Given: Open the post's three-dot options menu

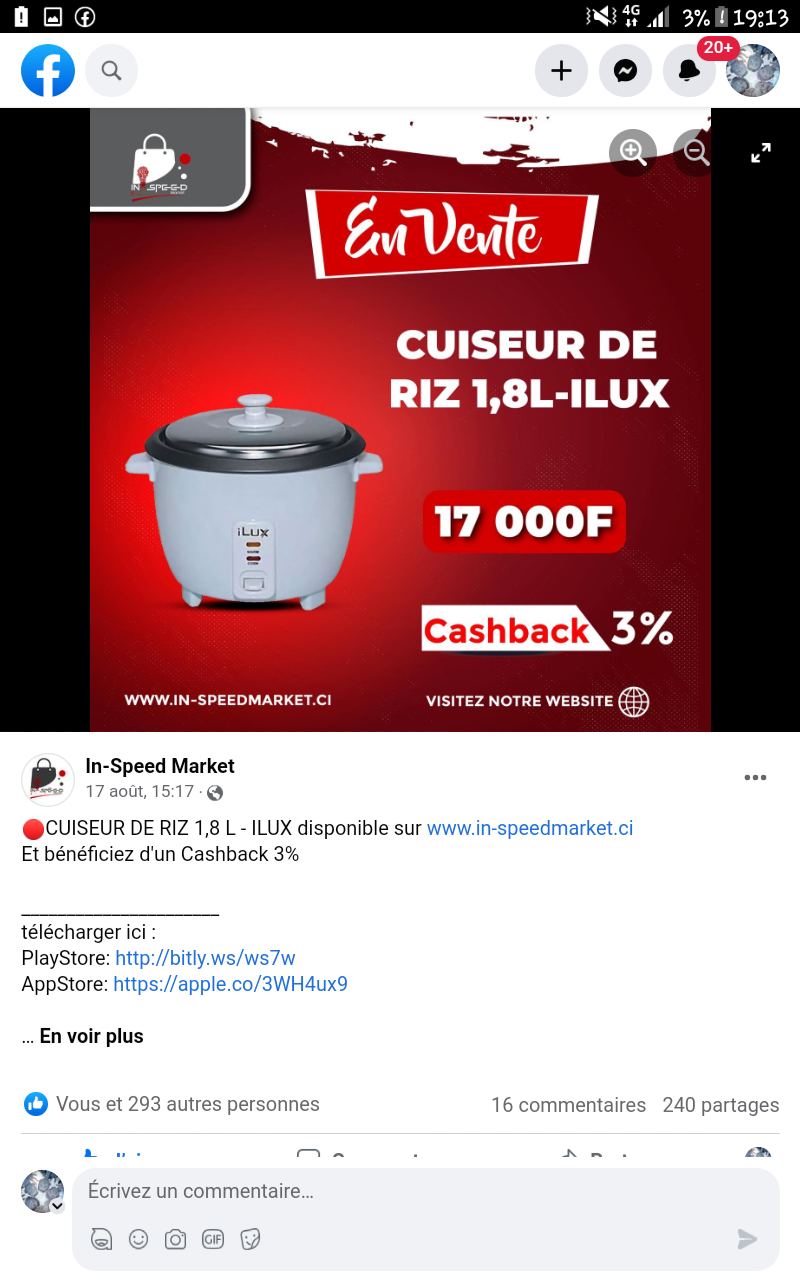Looking at the screenshot, I should (755, 778).
